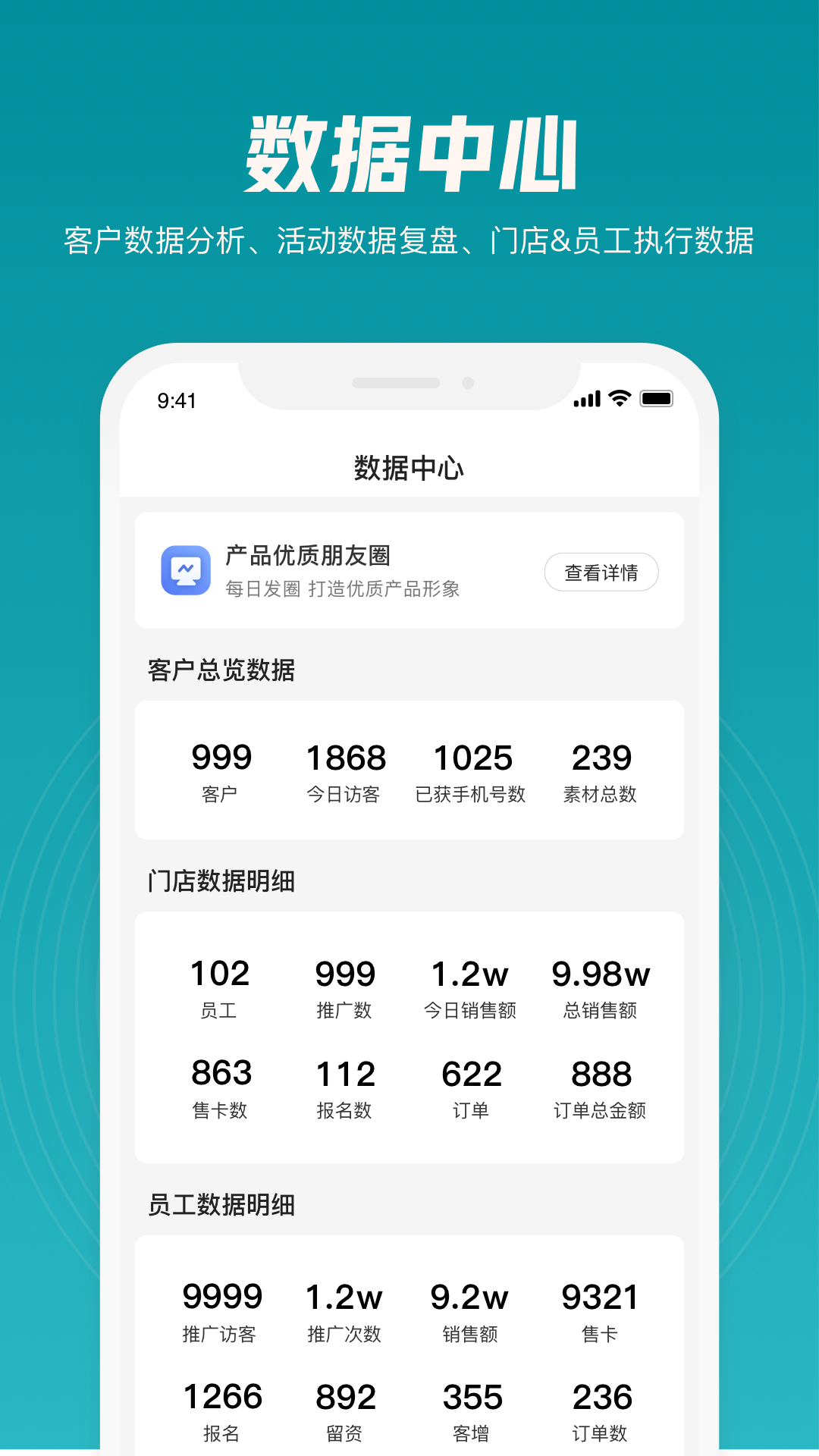Select the 今日销售额 value 1.2w
Screen dimensions: 819x1456
[471, 973]
